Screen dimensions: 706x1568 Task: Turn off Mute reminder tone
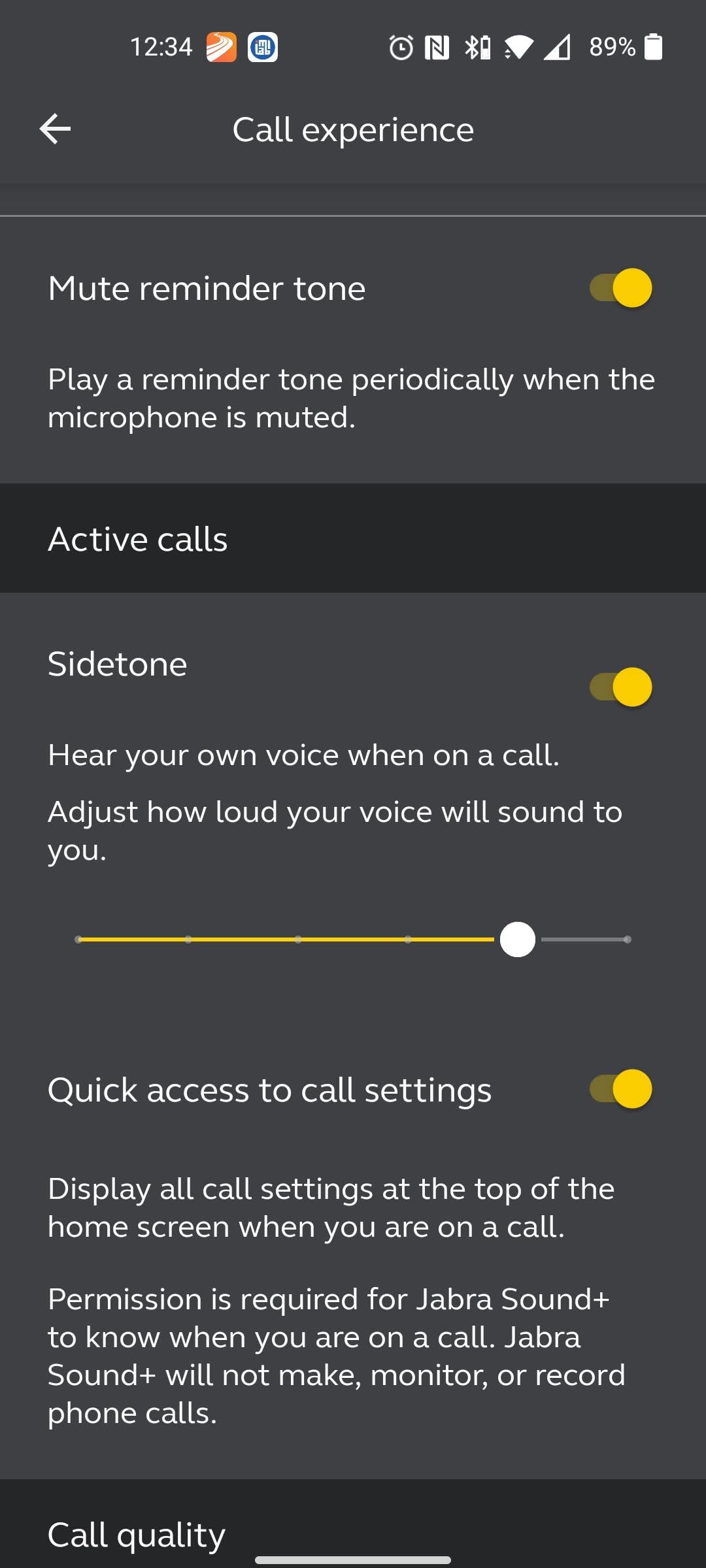pos(620,288)
